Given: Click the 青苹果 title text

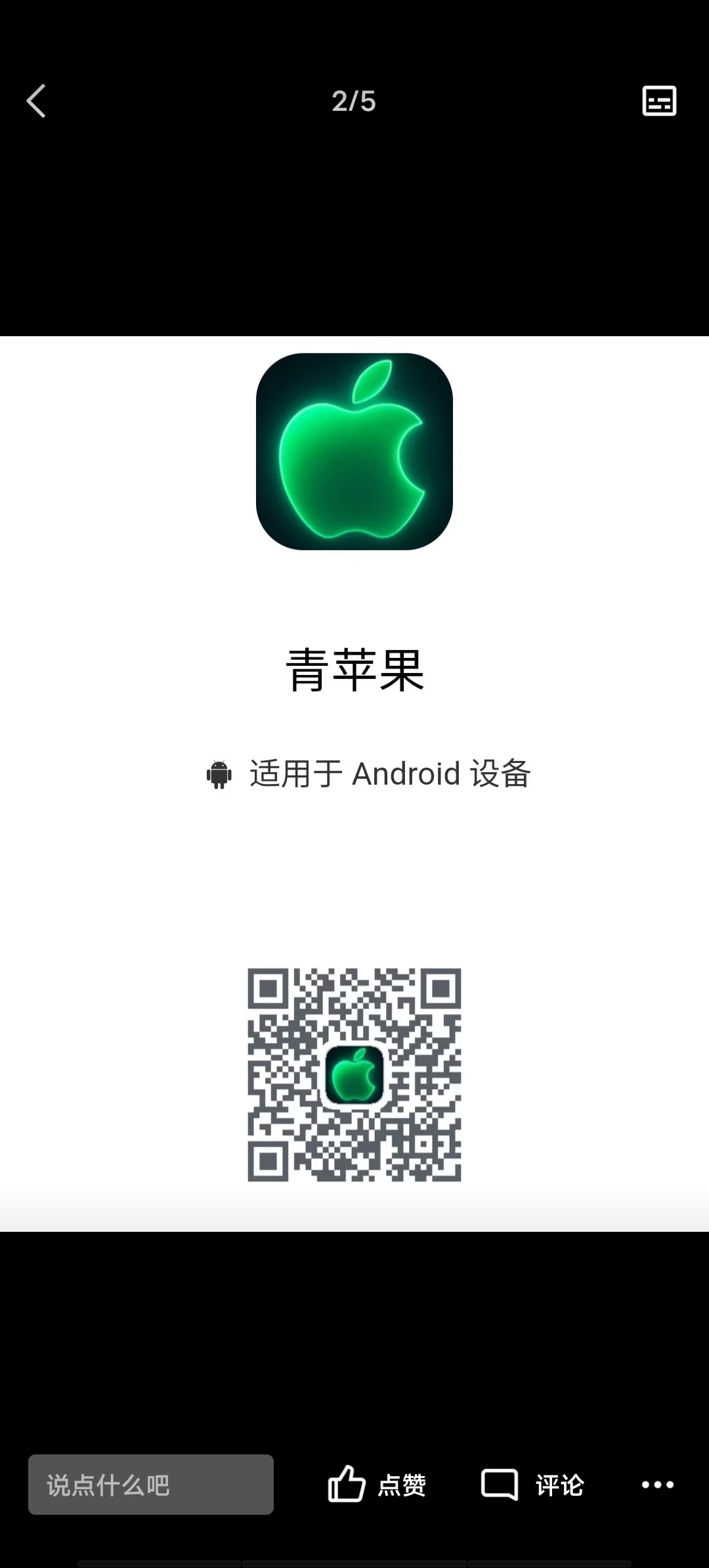Looking at the screenshot, I should [354, 670].
